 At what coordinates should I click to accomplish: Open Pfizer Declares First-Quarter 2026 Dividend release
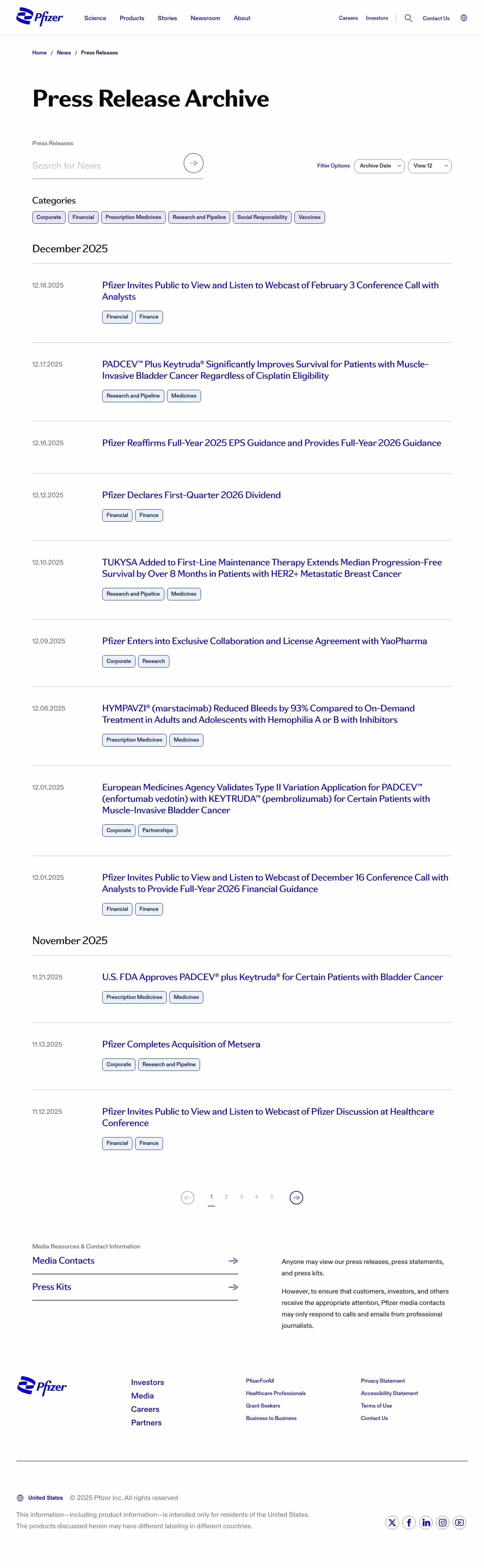[x=191, y=495]
